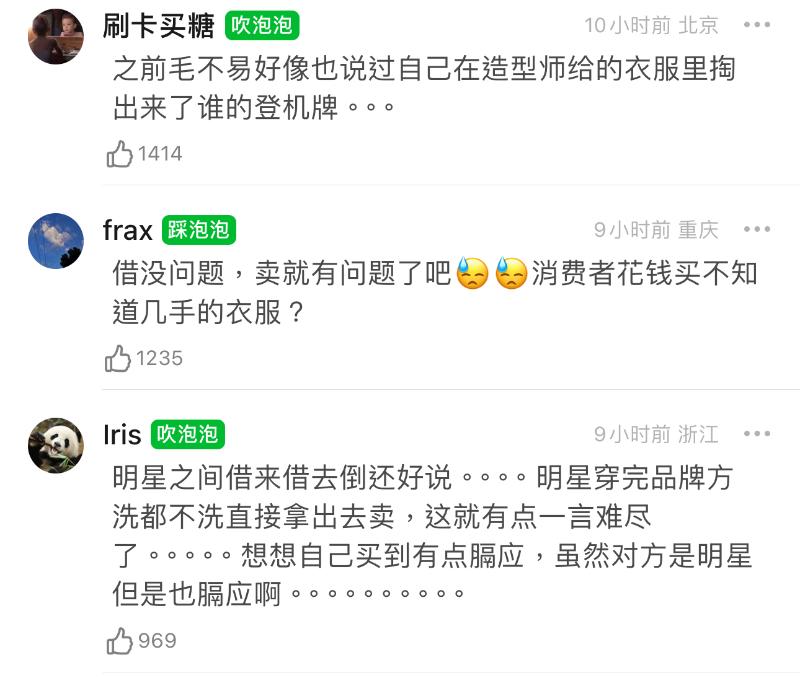Like the comment by Iris

[120, 641]
